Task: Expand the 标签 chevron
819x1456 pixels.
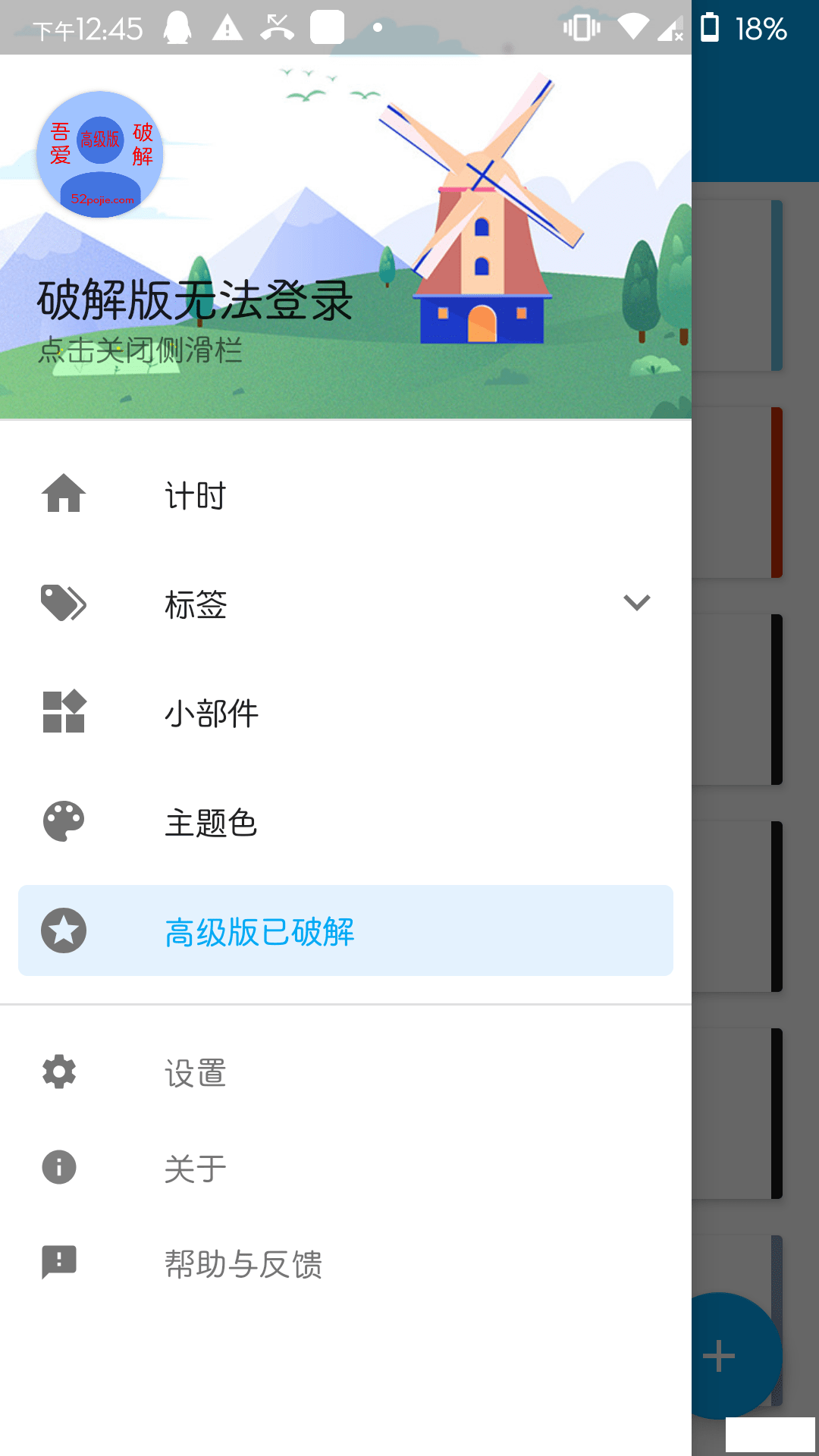Action: coord(636,603)
